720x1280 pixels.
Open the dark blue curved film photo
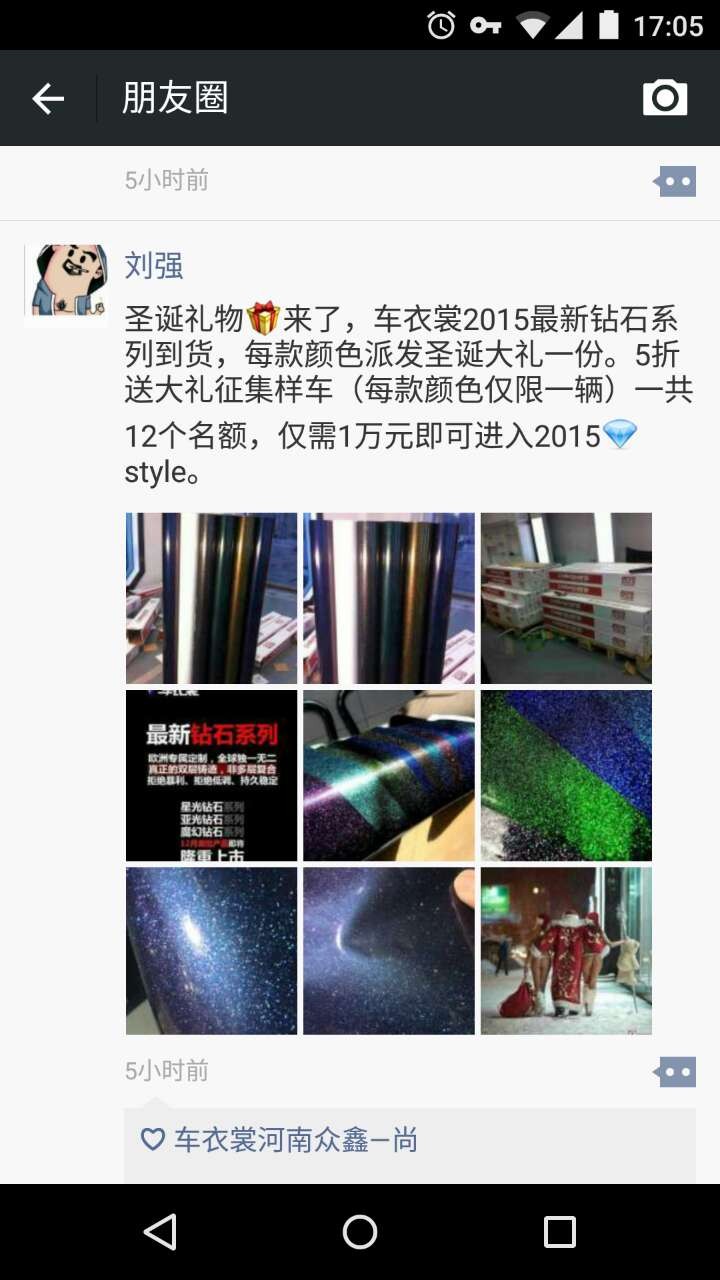tap(389, 951)
